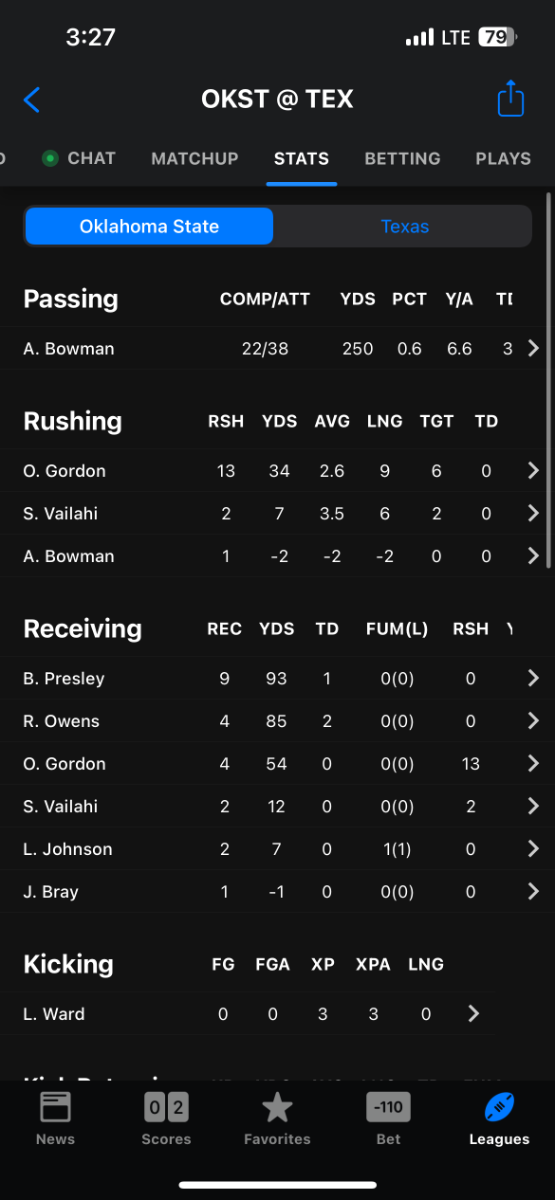Select the Oklahoma State segment
This screenshot has width=555, height=1200.
(149, 226)
